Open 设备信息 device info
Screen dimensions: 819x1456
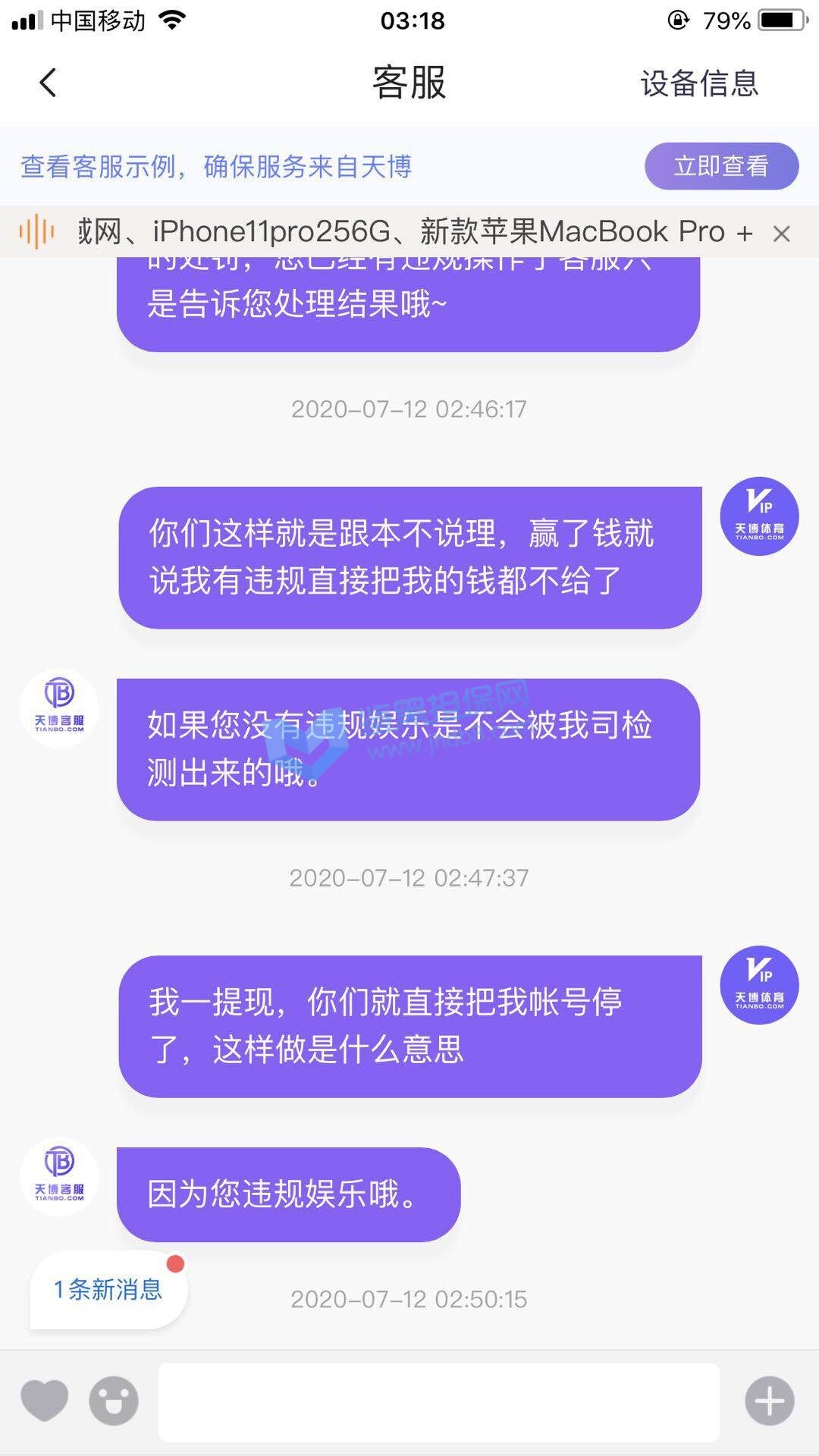point(698,83)
